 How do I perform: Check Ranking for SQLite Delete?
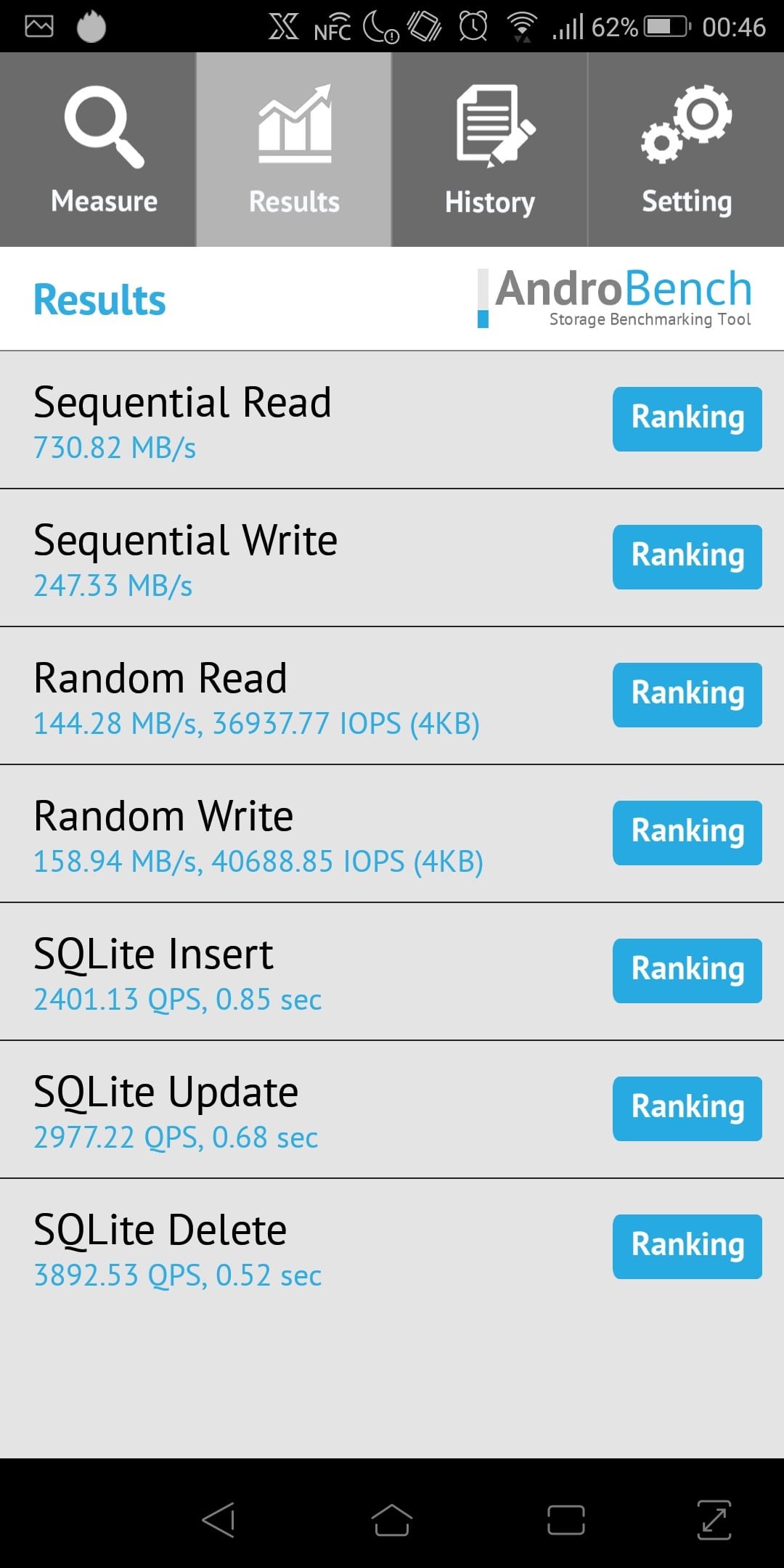coord(687,1246)
